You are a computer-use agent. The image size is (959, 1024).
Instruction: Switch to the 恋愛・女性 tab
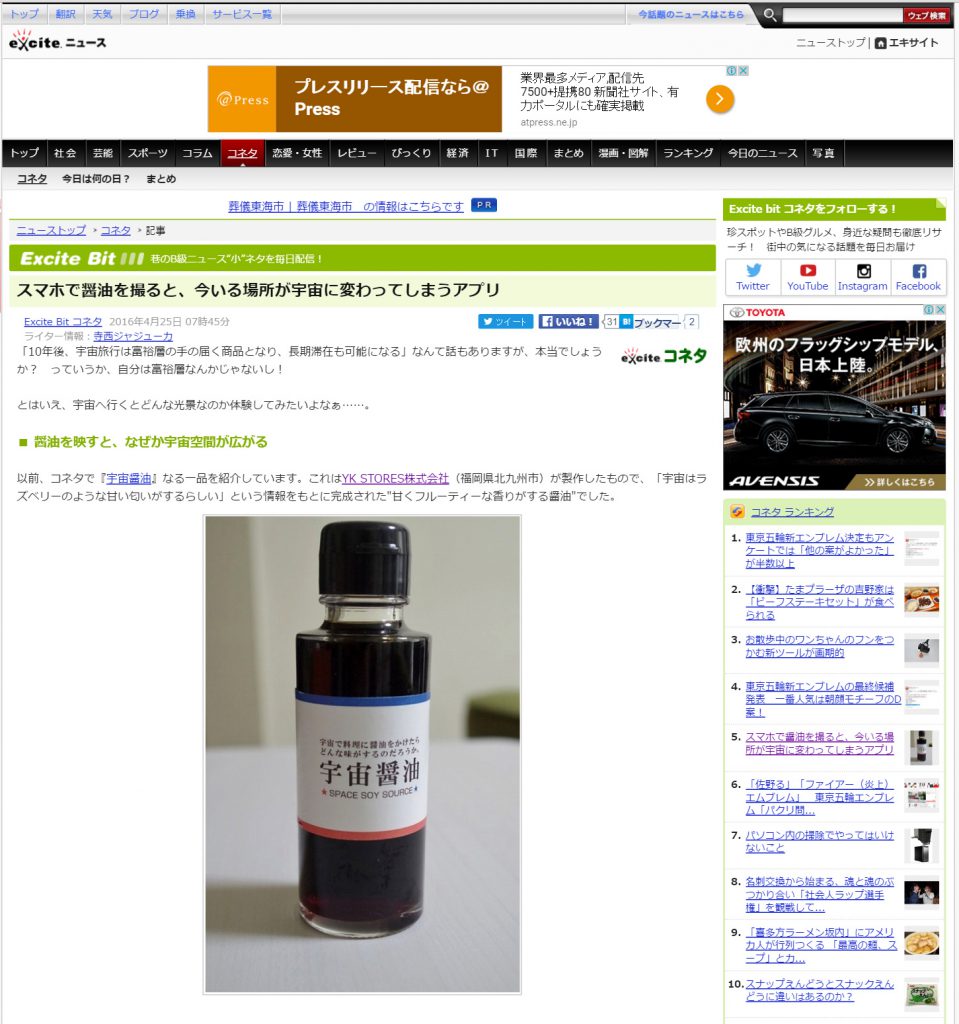[x=297, y=153]
